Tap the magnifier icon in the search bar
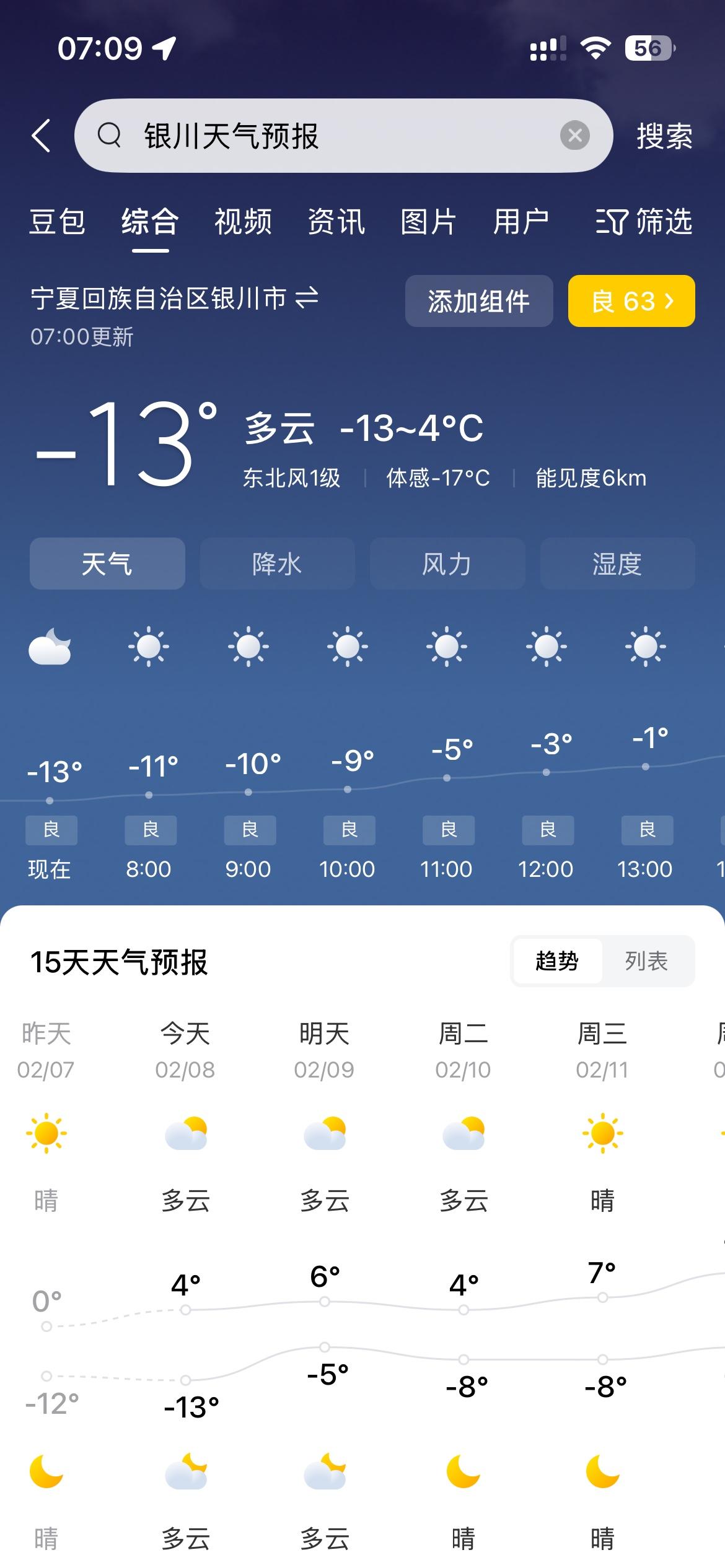This screenshot has width=725, height=1568. (110, 135)
